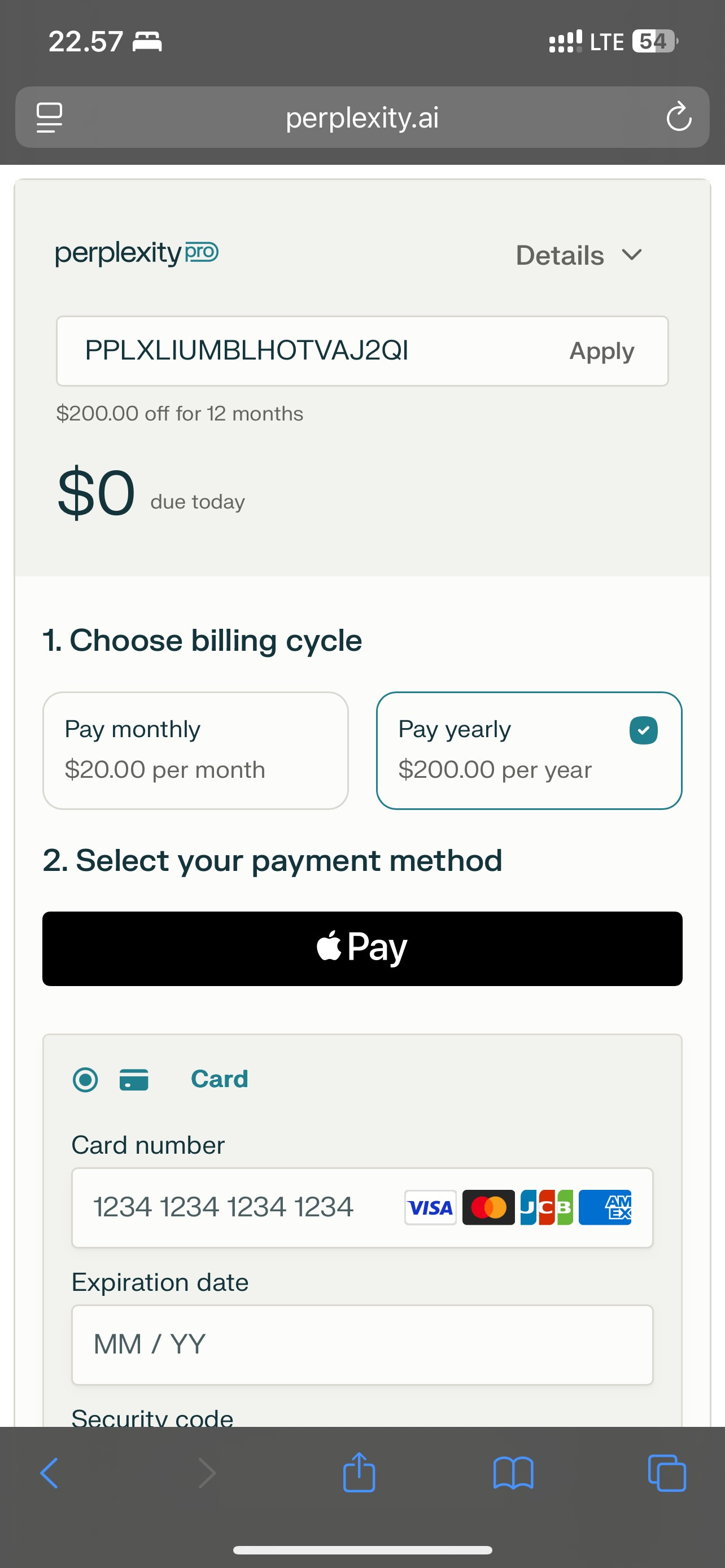This screenshot has height=1568, width=725.
Task: Tap the American Express logo
Action: point(606,1207)
